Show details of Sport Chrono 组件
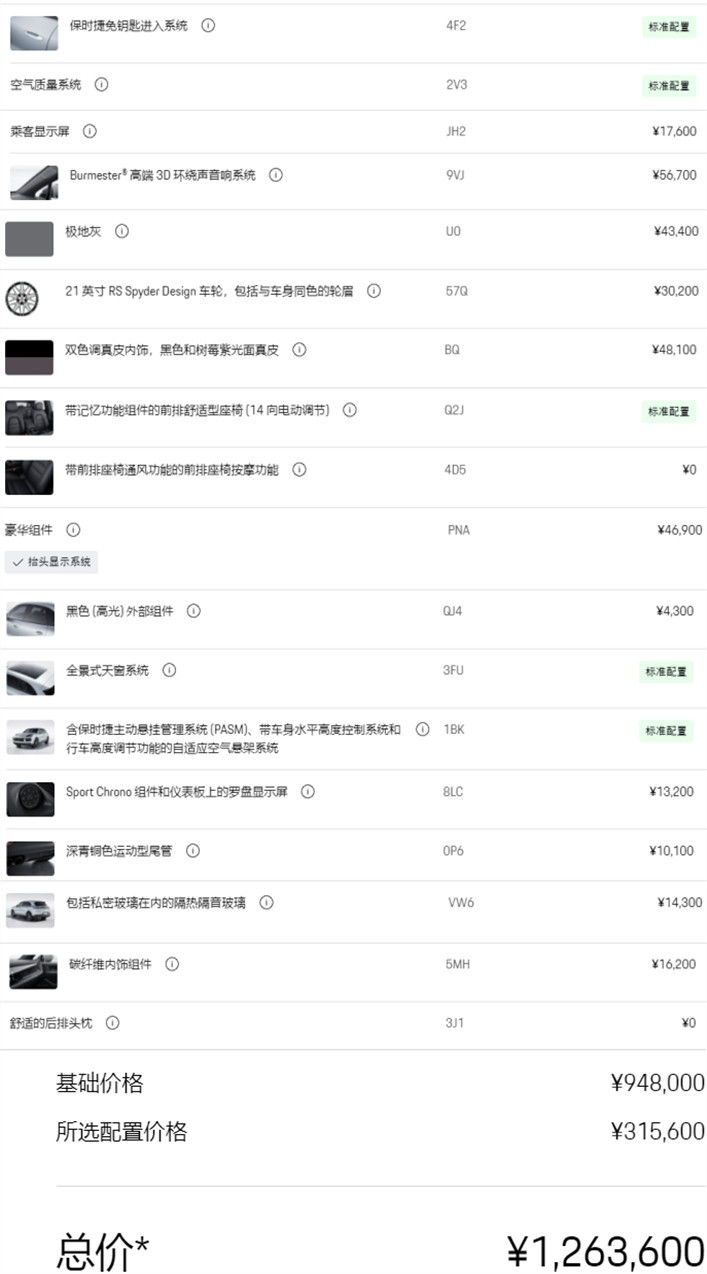This screenshot has width=707, height=1274. pyautogui.click(x=308, y=792)
